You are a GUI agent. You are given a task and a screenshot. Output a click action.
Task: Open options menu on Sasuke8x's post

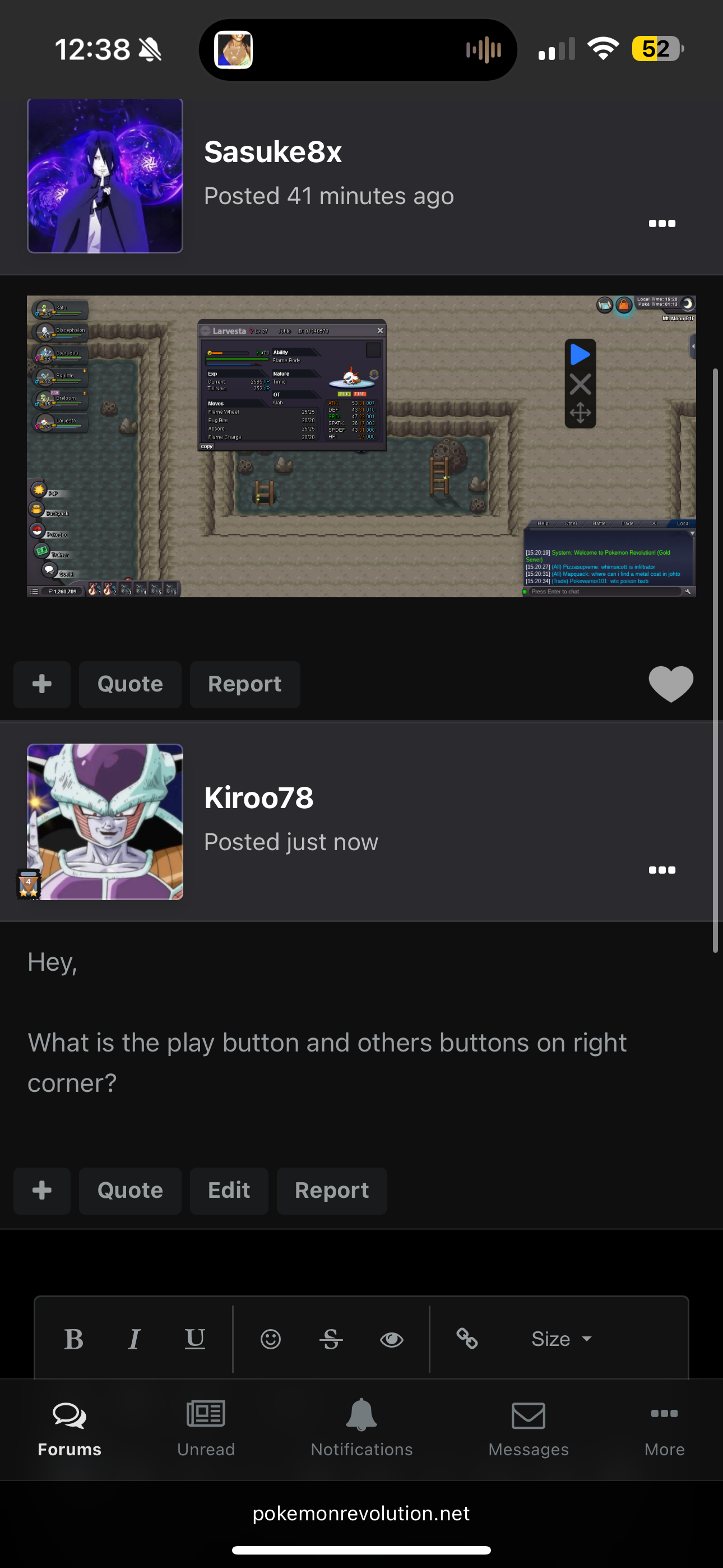coord(661,223)
